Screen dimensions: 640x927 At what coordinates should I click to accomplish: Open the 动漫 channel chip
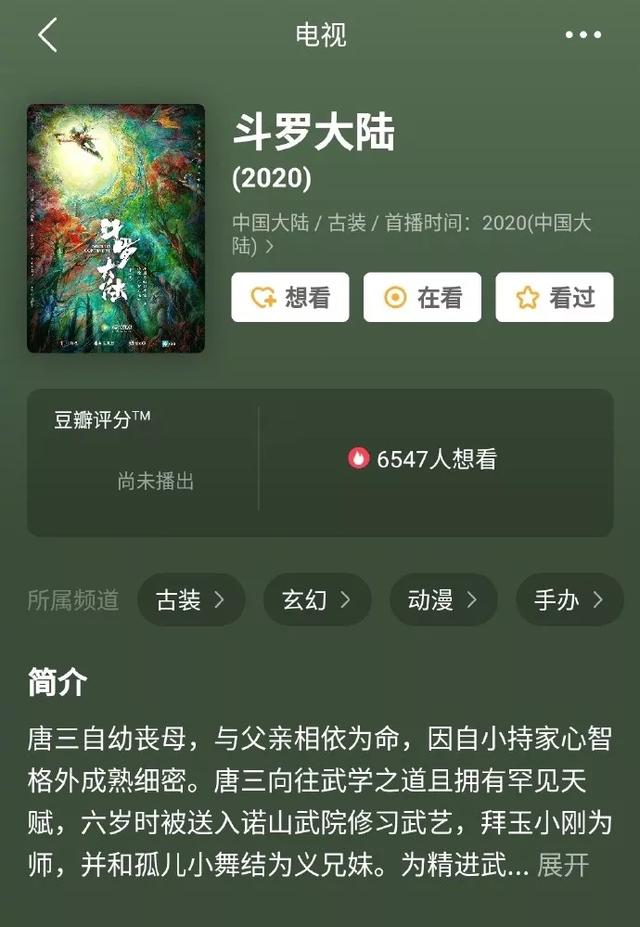pos(443,600)
